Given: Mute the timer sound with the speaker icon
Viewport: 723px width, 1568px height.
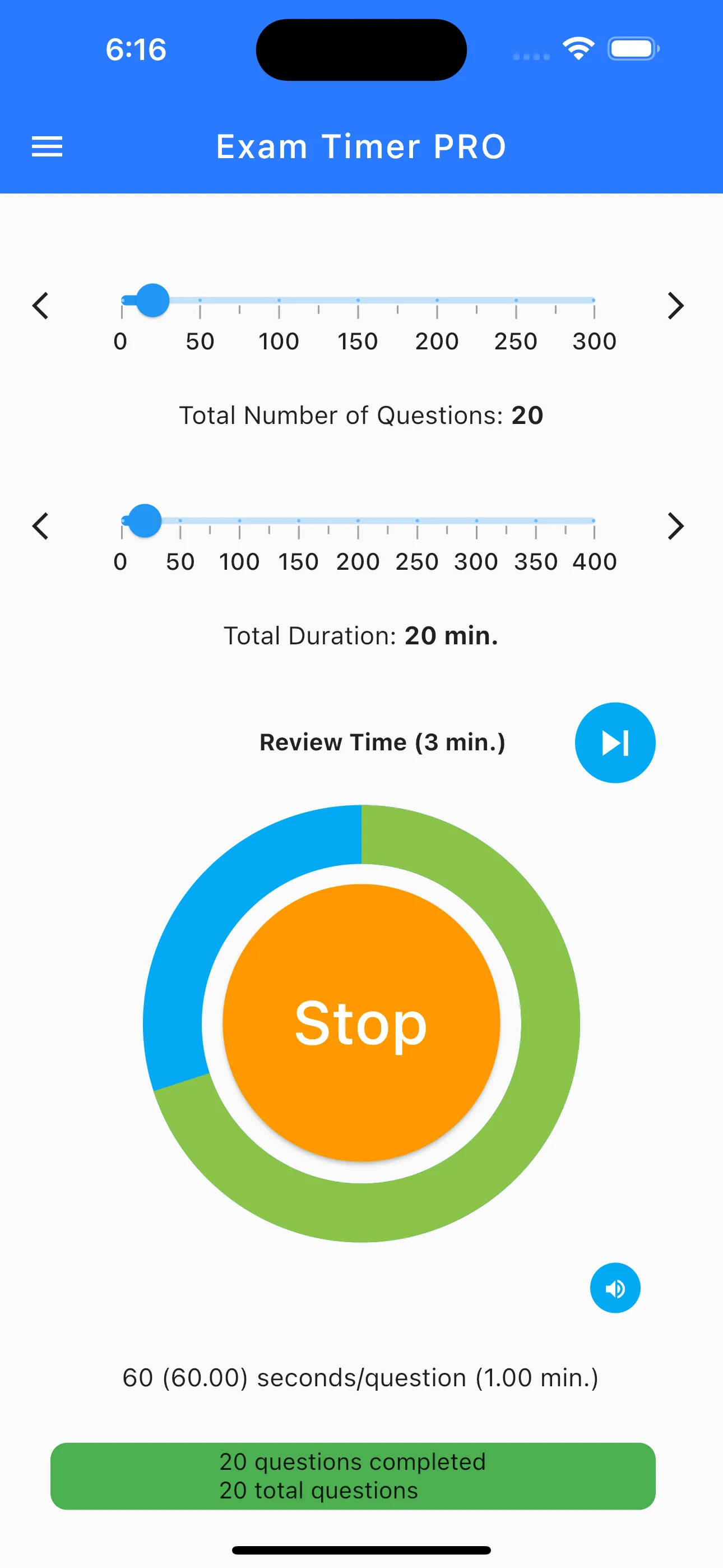Looking at the screenshot, I should (x=615, y=1288).
